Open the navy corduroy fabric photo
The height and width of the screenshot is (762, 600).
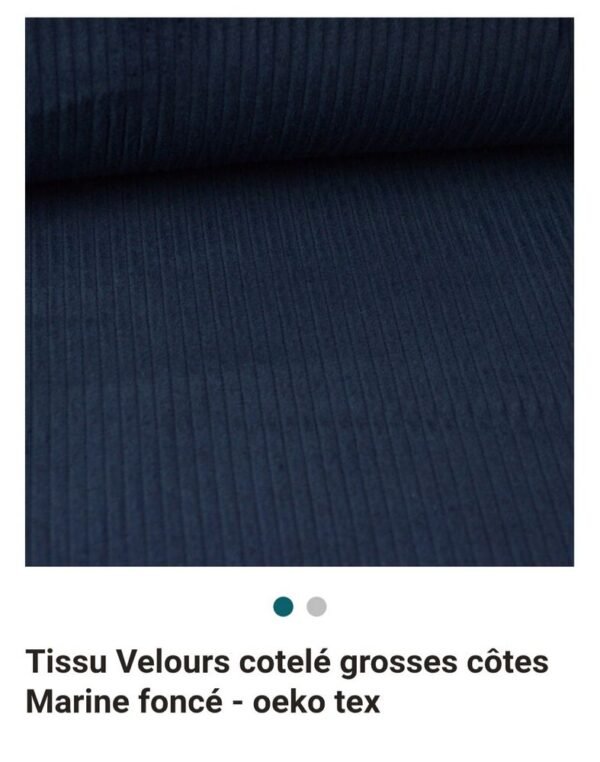(299, 292)
